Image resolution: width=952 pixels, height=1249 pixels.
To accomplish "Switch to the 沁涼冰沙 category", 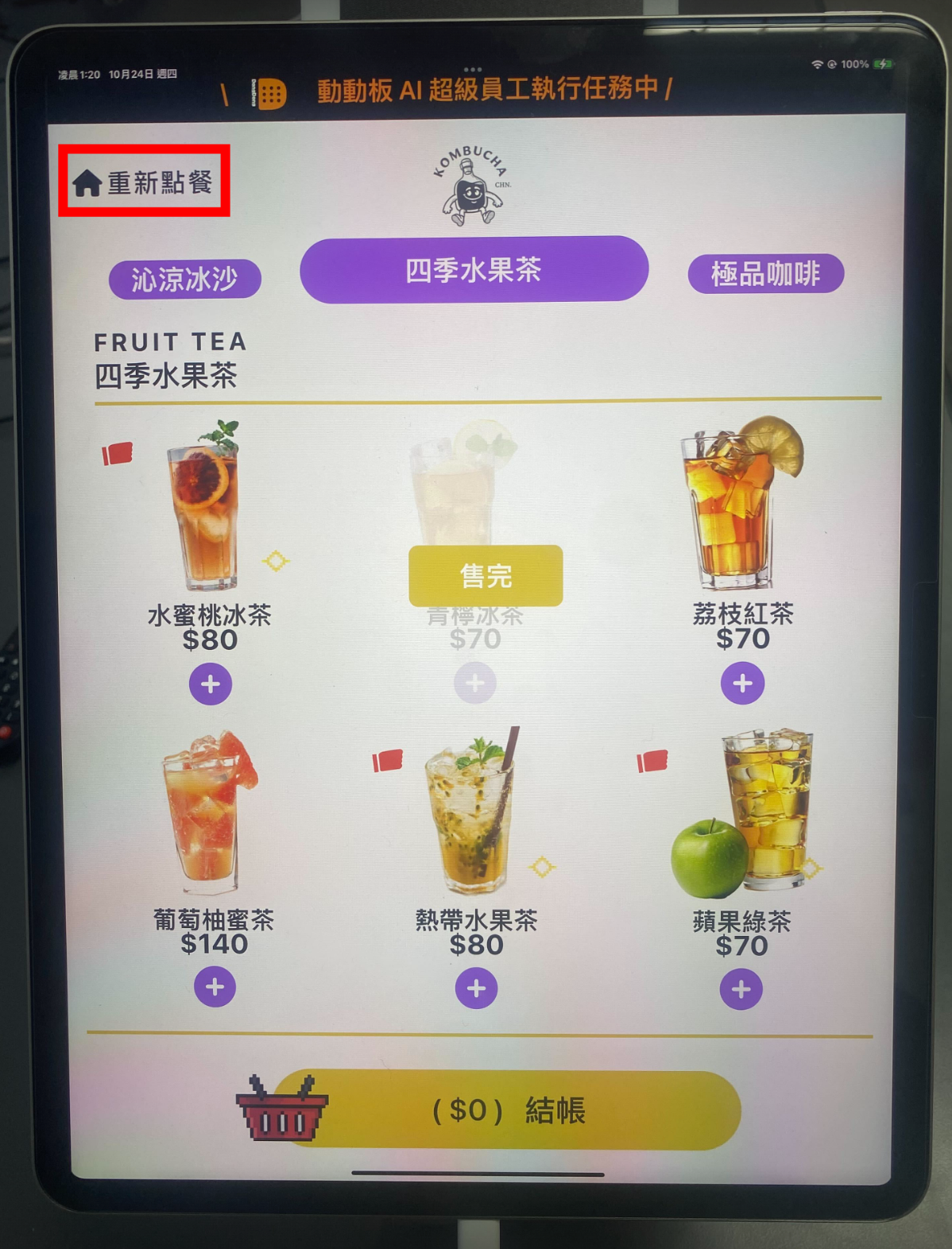I will point(184,279).
